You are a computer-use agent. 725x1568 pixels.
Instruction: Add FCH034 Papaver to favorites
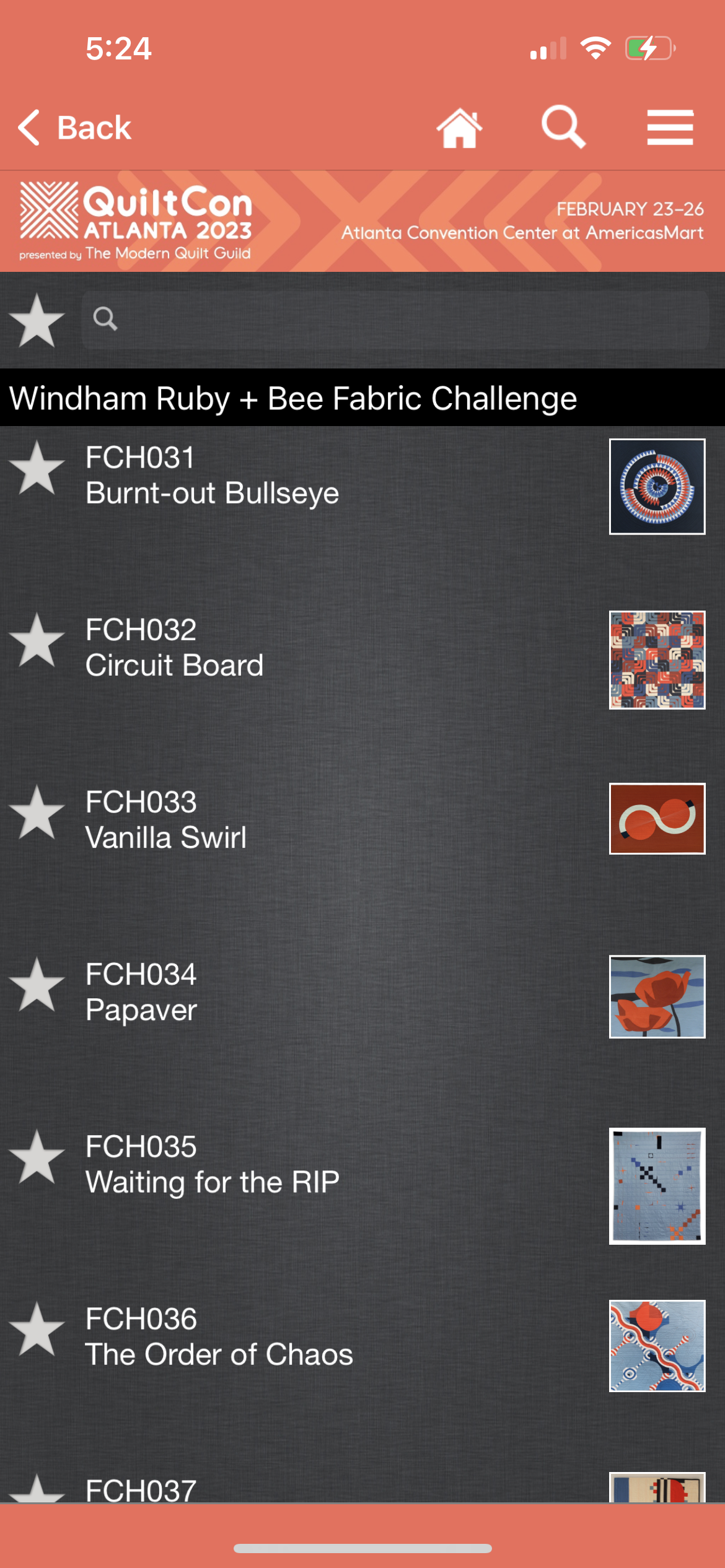coord(37,985)
